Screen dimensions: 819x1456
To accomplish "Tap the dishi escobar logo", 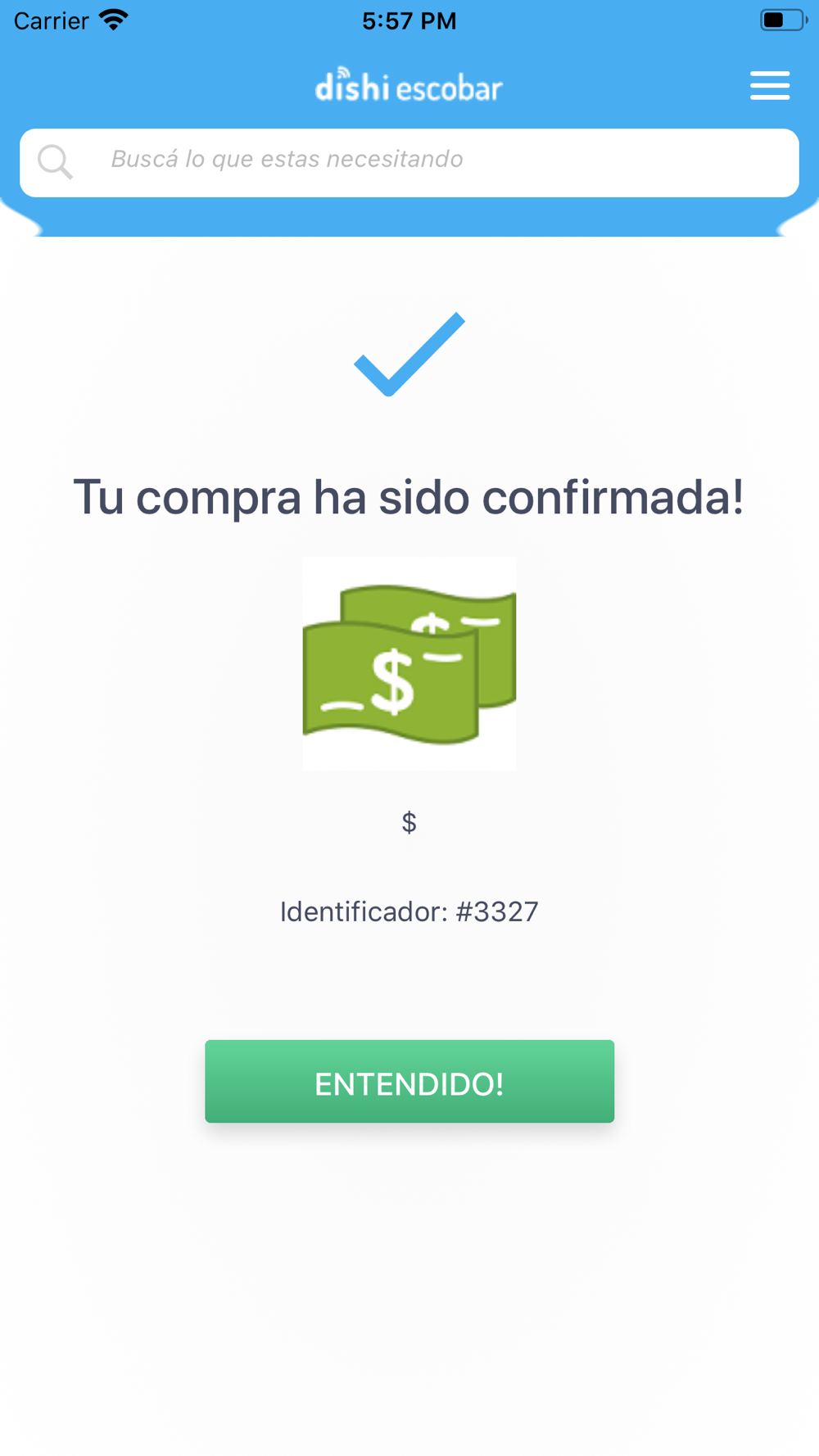I will [x=409, y=85].
